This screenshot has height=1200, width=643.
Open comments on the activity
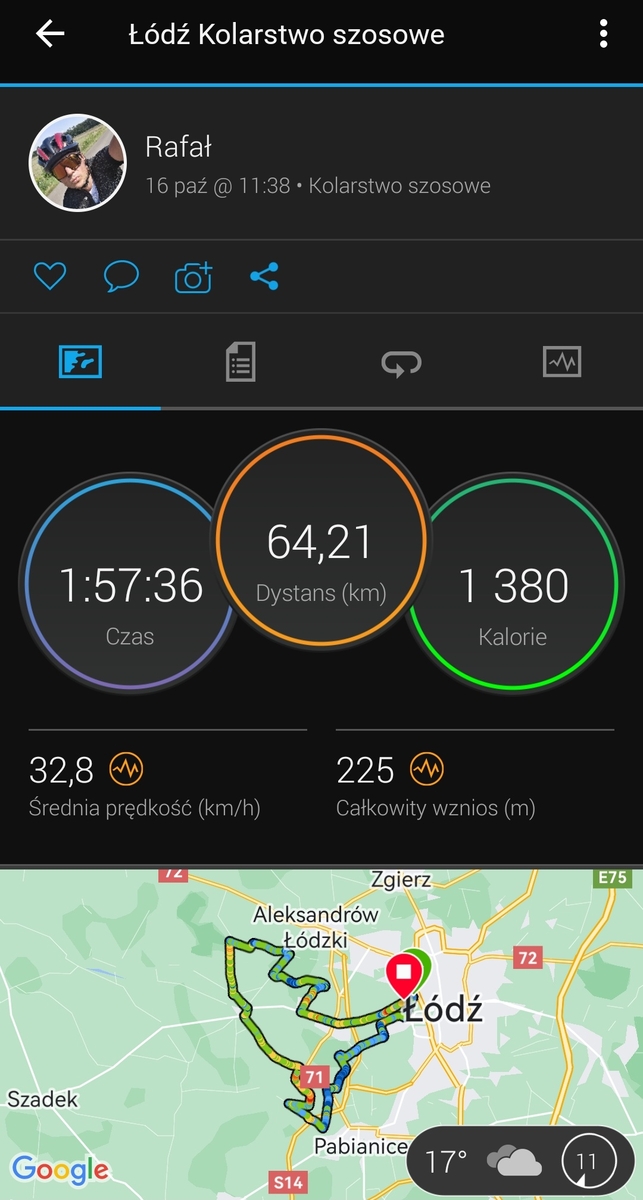tap(121, 277)
